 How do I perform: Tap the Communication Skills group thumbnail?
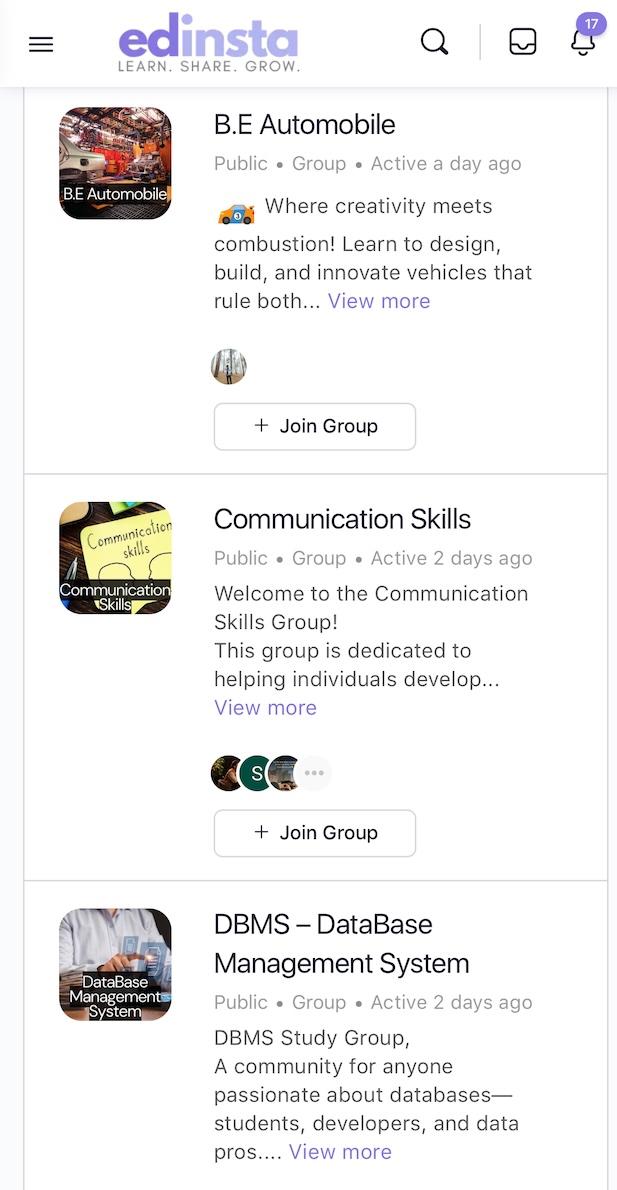(x=115, y=558)
